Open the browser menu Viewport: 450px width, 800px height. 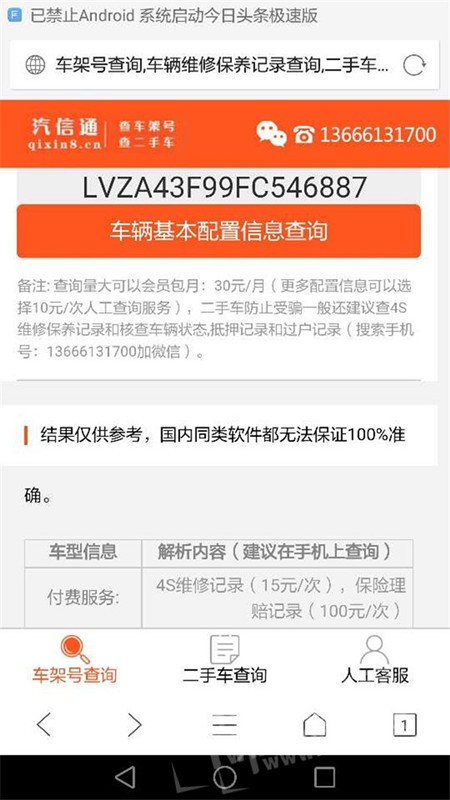(224, 724)
